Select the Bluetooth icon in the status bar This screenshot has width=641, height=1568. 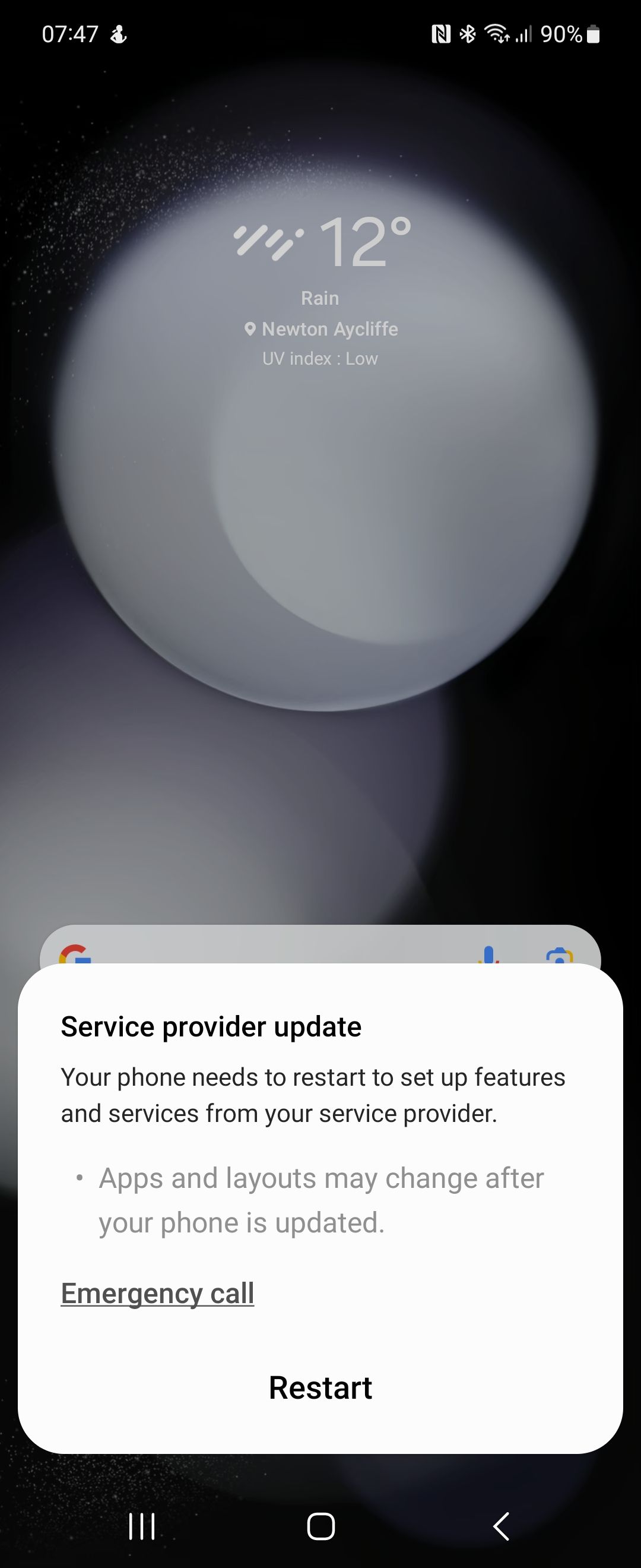click(x=467, y=34)
